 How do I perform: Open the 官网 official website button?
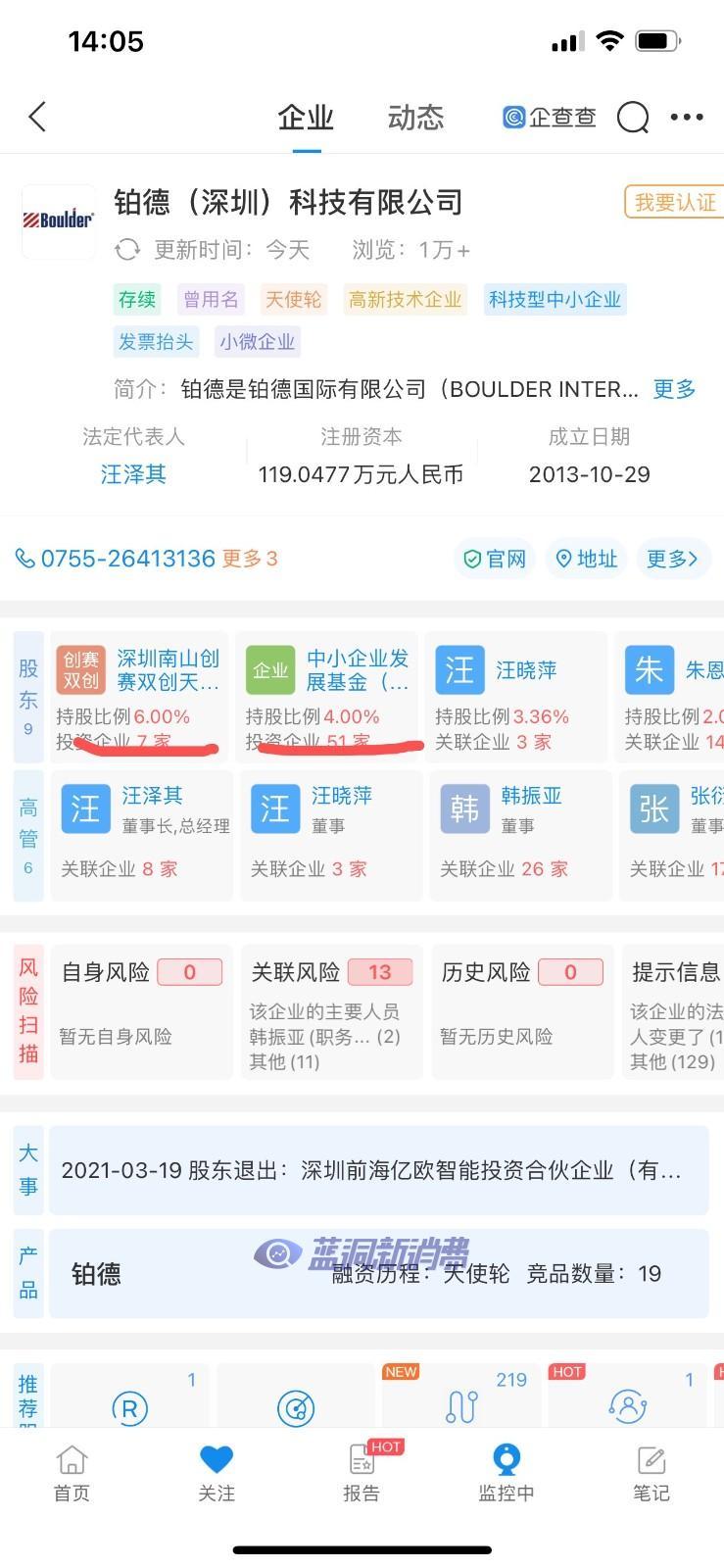click(495, 559)
